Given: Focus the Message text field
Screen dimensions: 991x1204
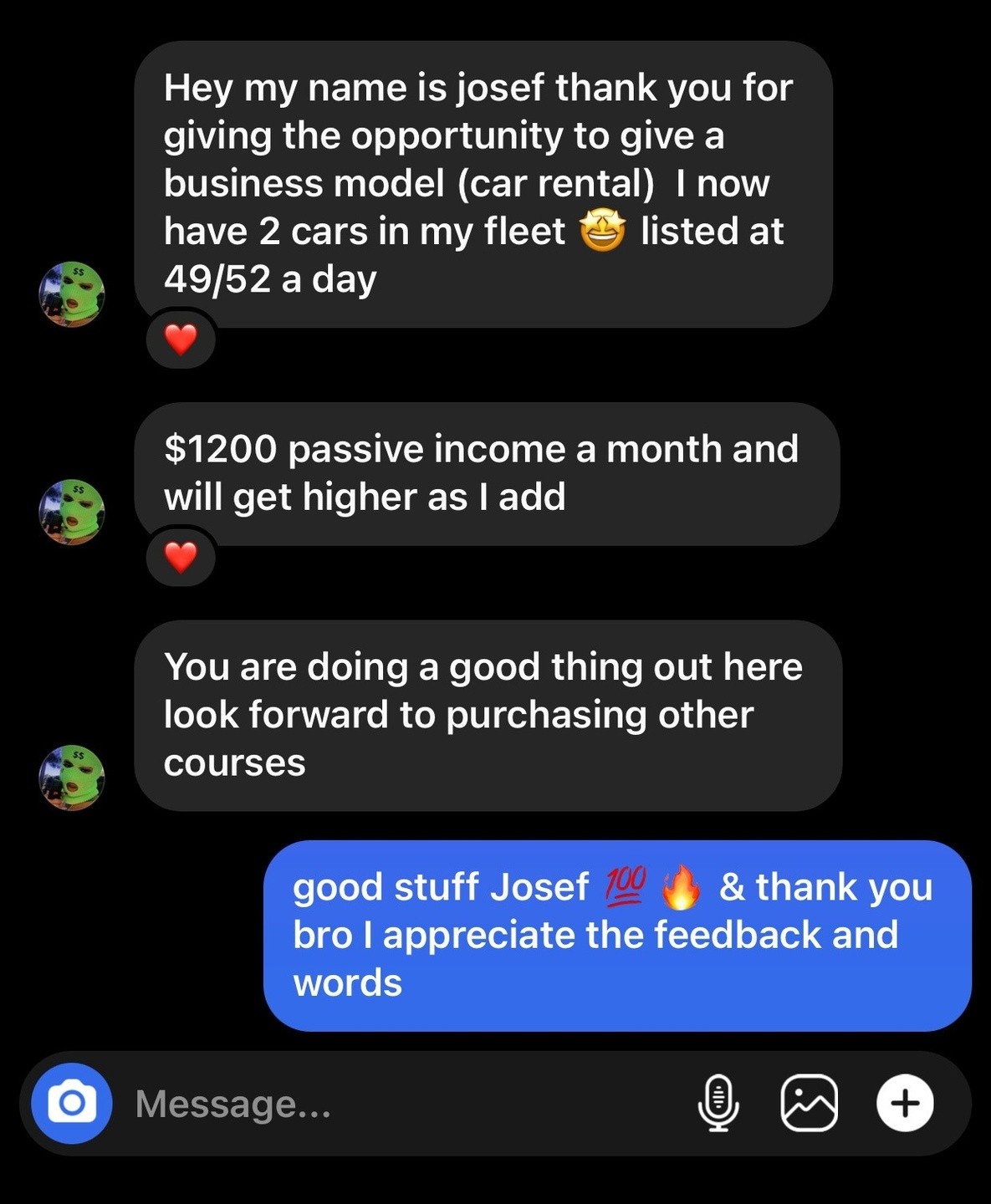Looking at the screenshot, I should tap(401, 1104).
